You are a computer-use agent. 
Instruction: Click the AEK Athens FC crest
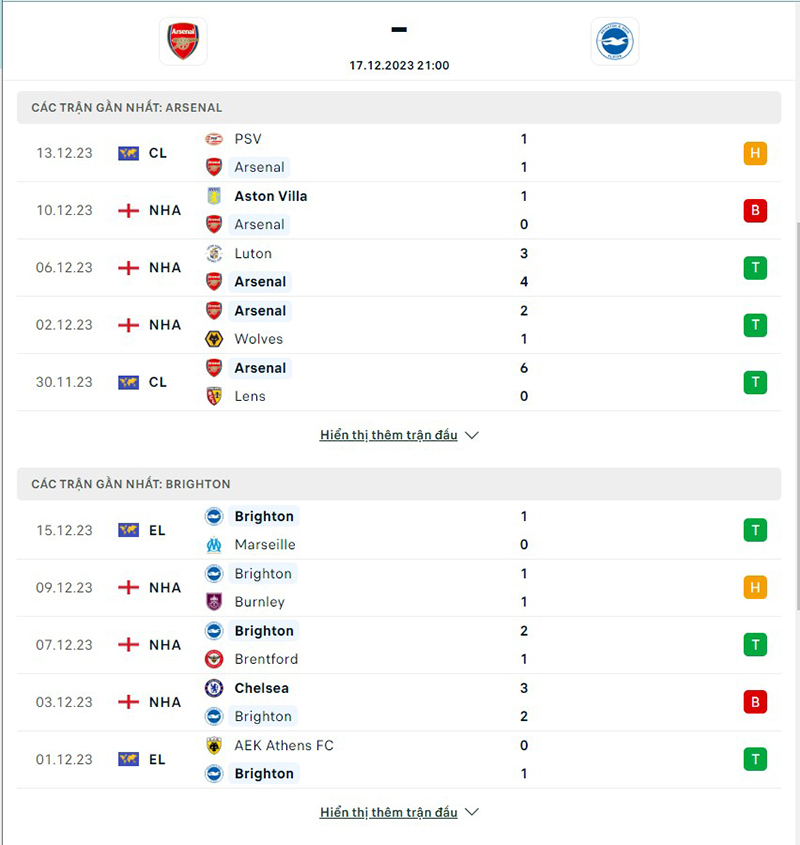coord(213,745)
